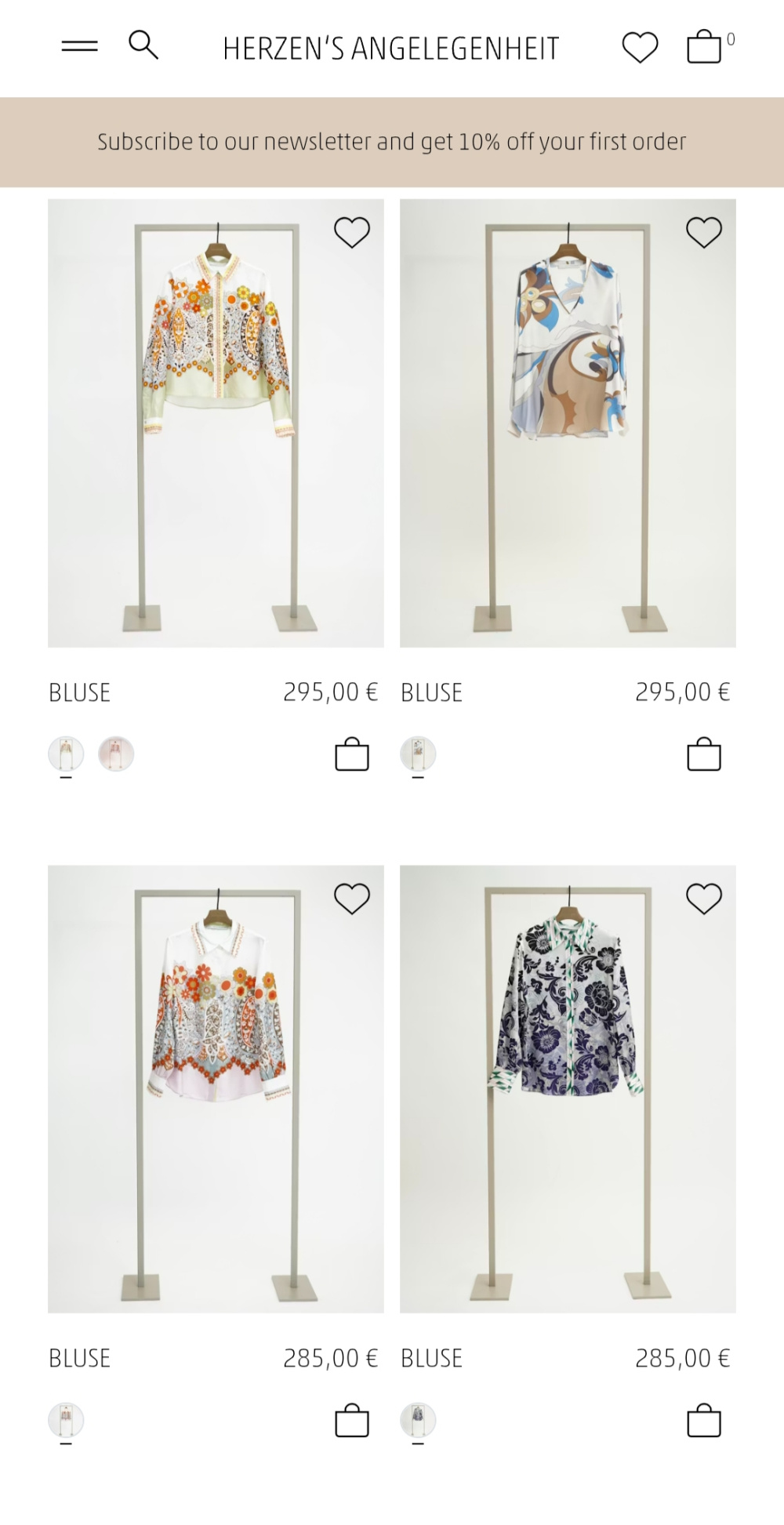Open the navy floral print blouse
This screenshot has height=1525, width=784.
pyautogui.click(x=568, y=1088)
